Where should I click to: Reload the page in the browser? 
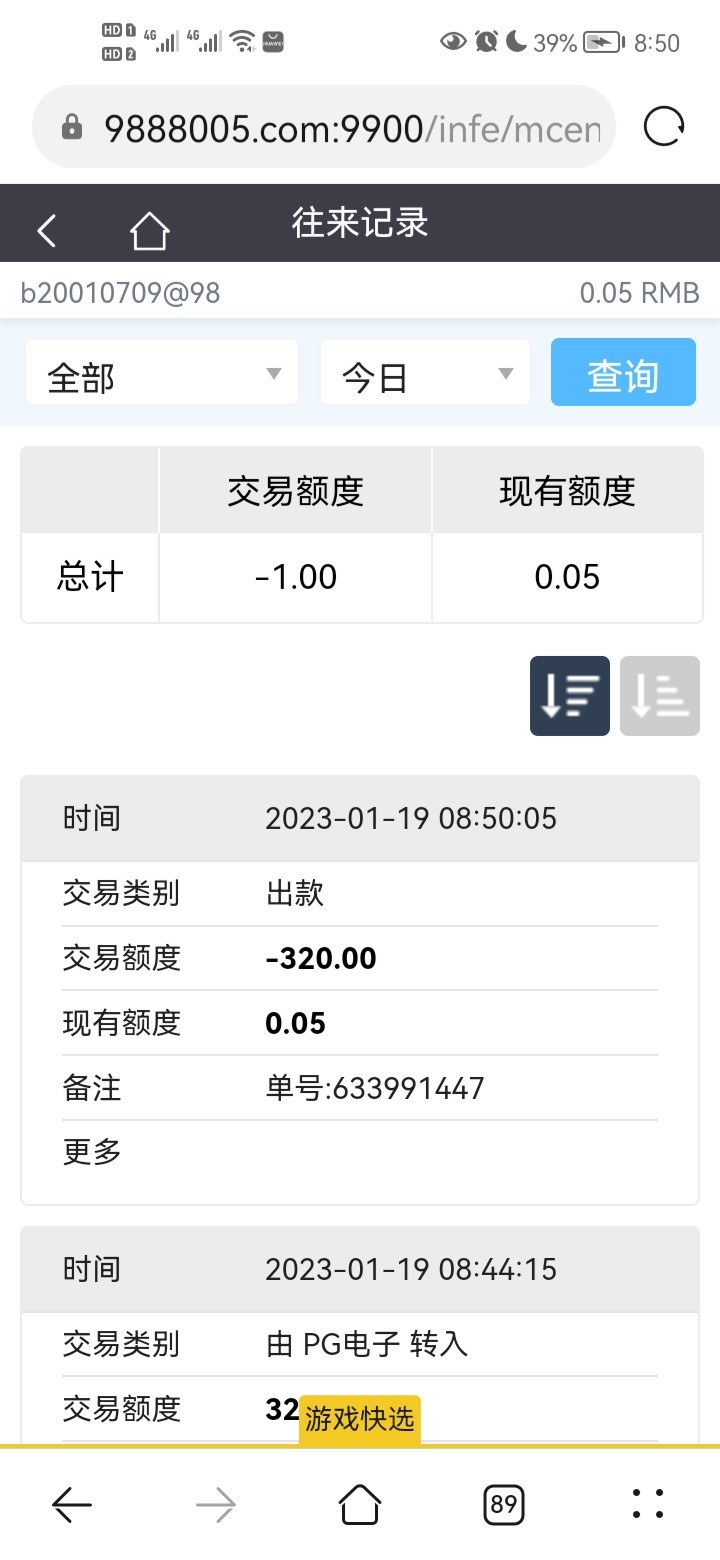tap(664, 127)
